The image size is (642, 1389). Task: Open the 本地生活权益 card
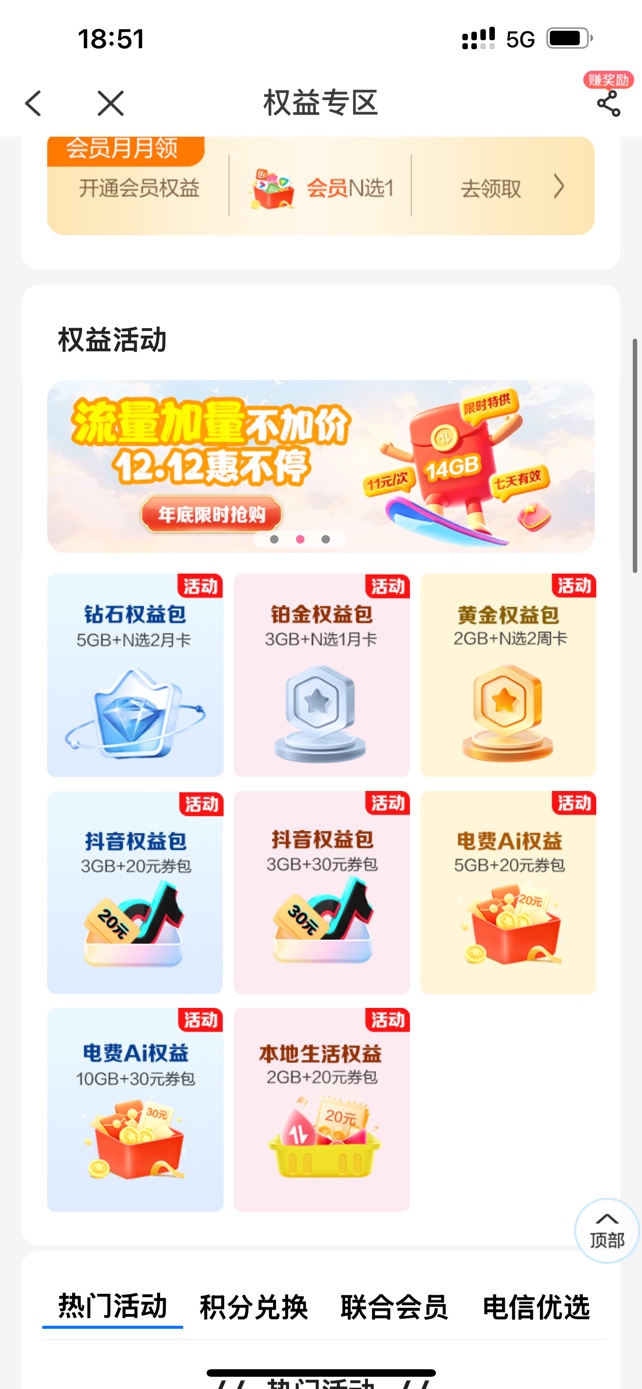click(x=321, y=1109)
